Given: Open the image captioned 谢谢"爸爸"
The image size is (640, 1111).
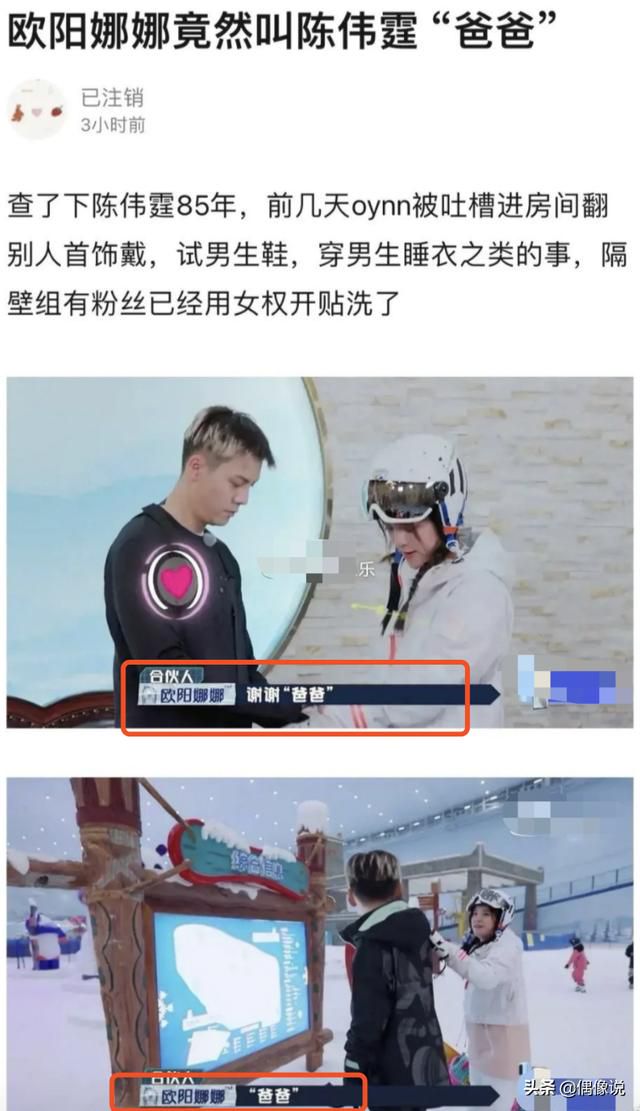Looking at the screenshot, I should 320,553.
